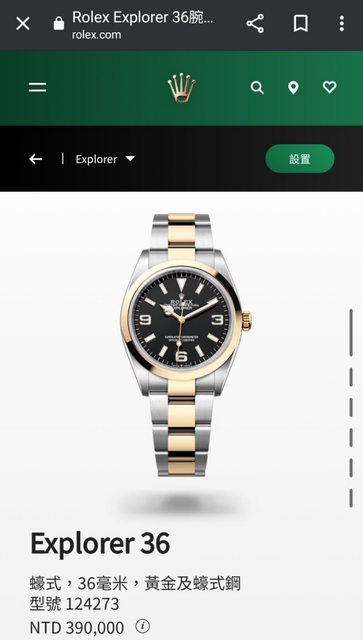
Task: Tap the green 設置 button
Action: pyautogui.click(x=300, y=158)
